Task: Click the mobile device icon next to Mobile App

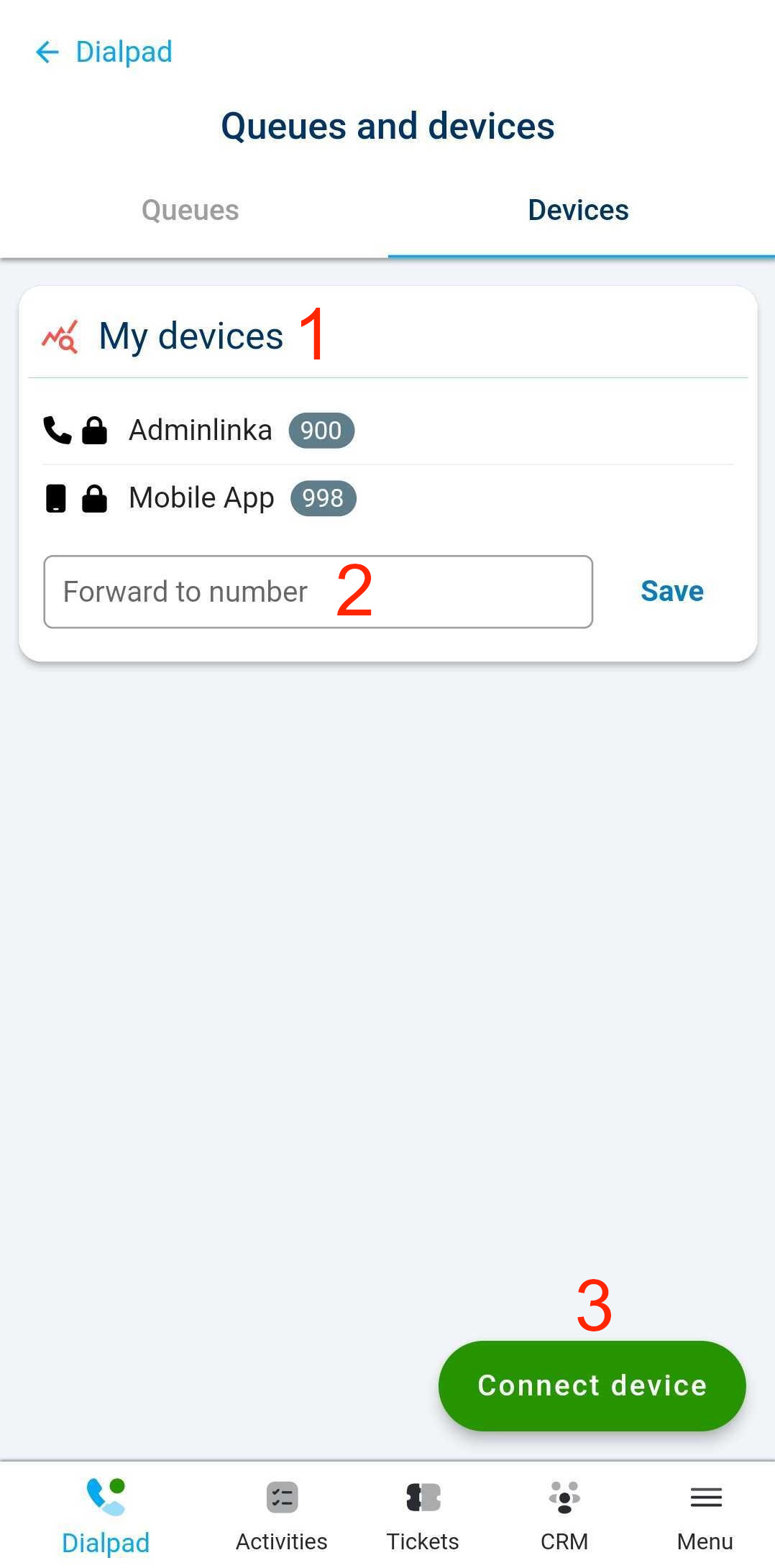Action: pyautogui.click(x=57, y=498)
